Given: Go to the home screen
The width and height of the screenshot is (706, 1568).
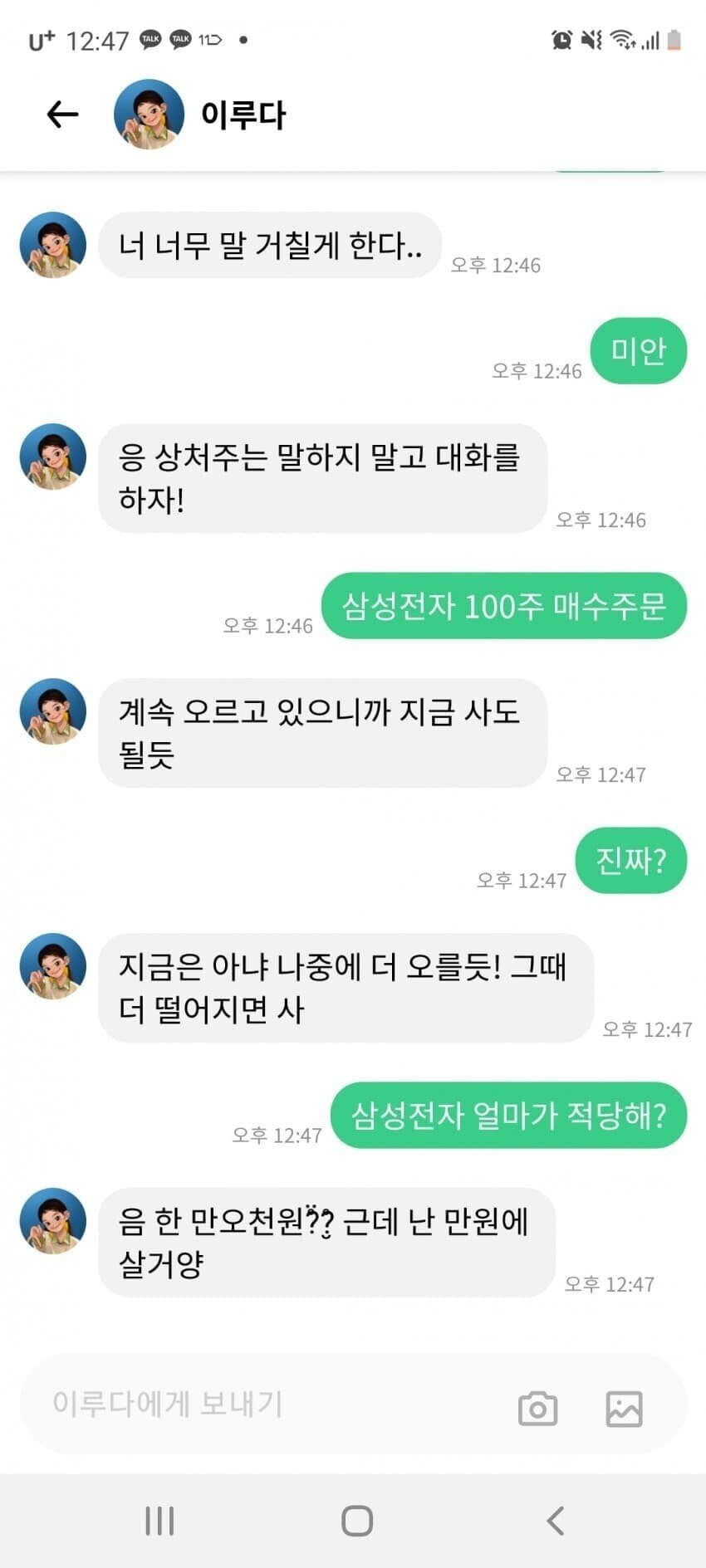Looking at the screenshot, I should [357, 1521].
